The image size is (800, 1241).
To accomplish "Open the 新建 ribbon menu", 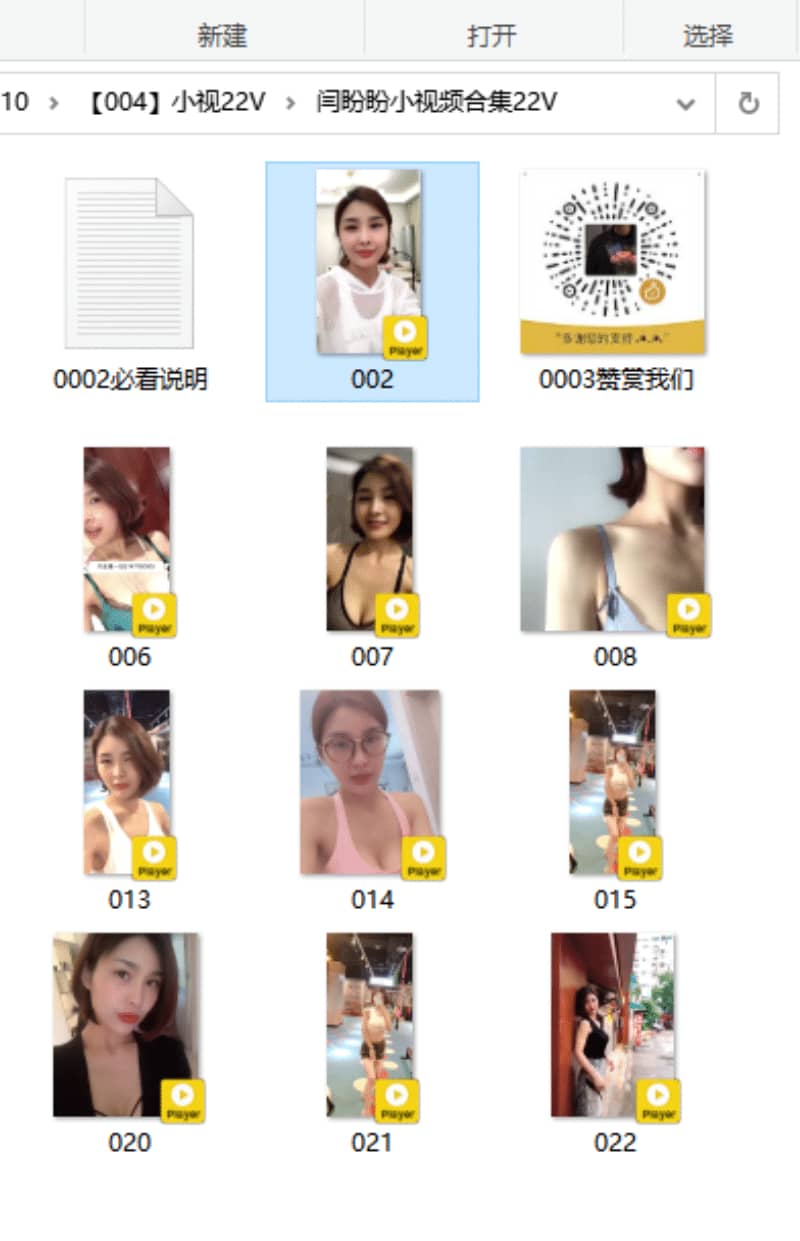I will (222, 36).
